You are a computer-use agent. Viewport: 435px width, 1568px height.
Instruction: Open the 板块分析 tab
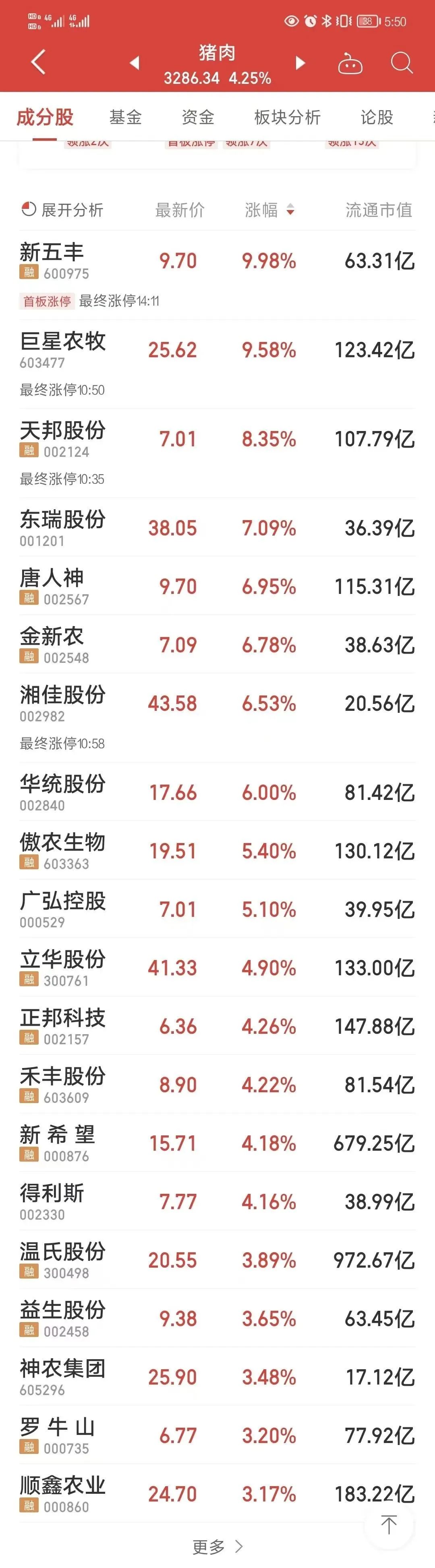click(x=287, y=117)
